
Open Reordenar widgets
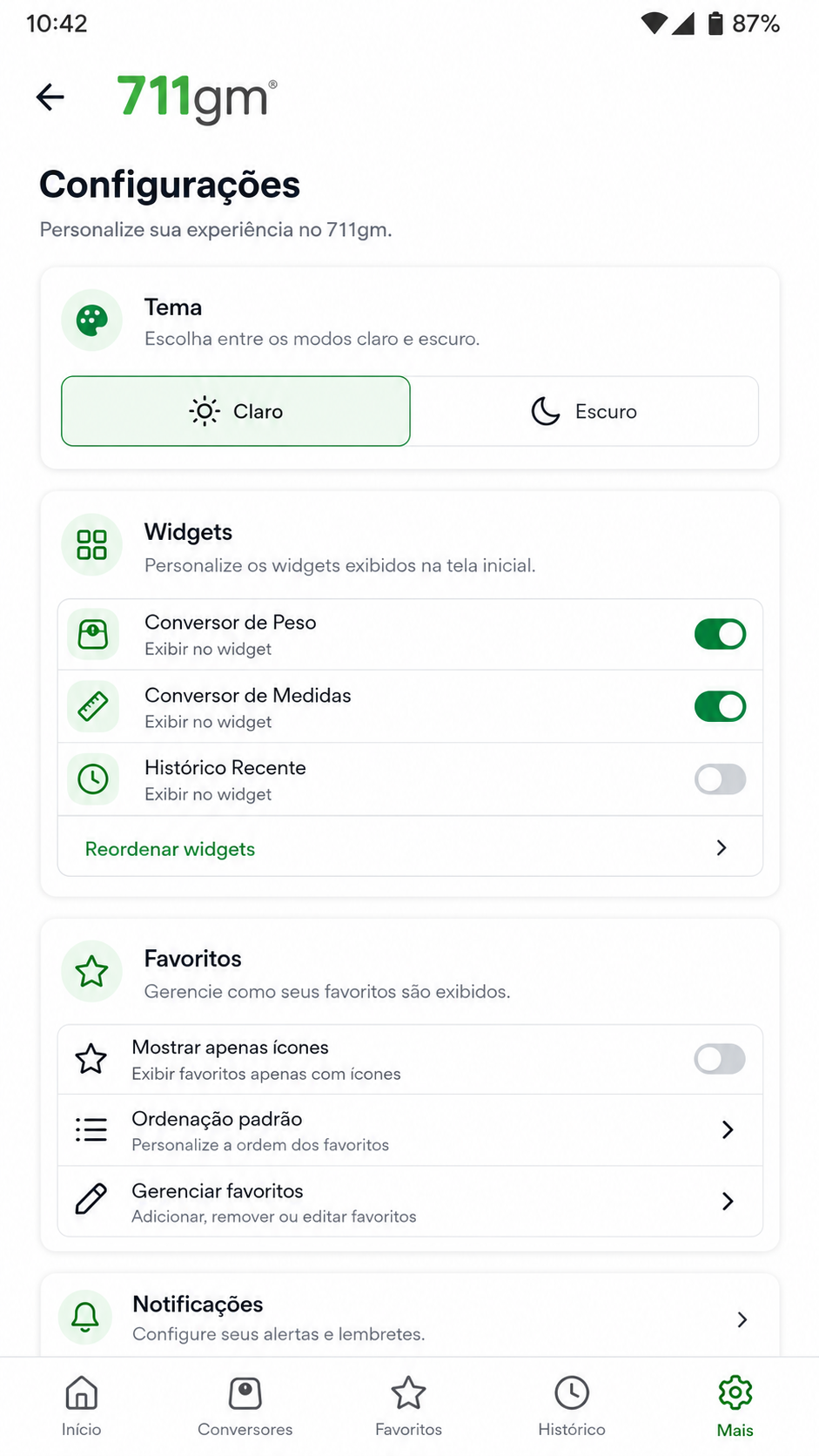[x=410, y=847]
